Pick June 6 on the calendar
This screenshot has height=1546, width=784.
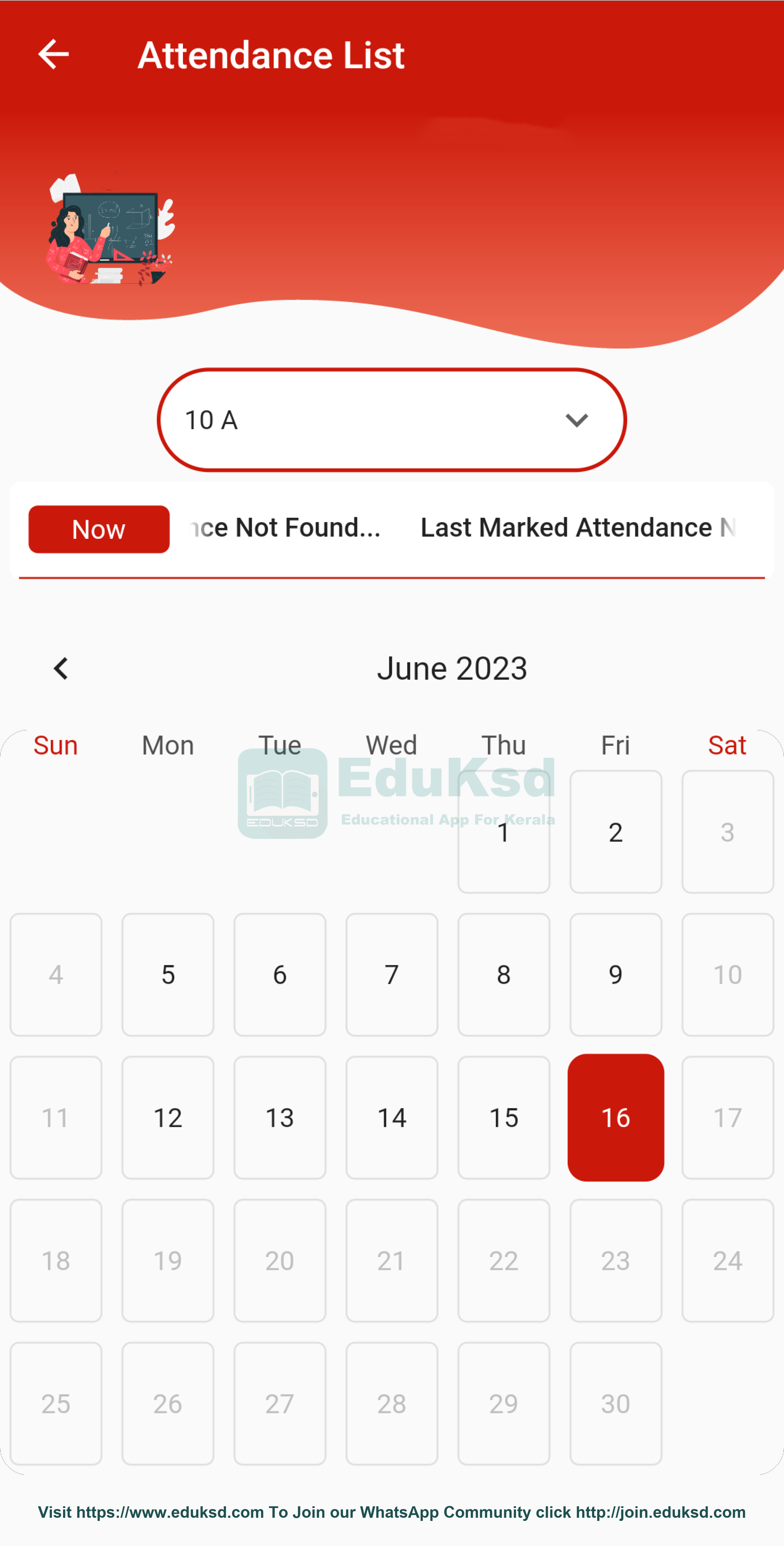279,975
